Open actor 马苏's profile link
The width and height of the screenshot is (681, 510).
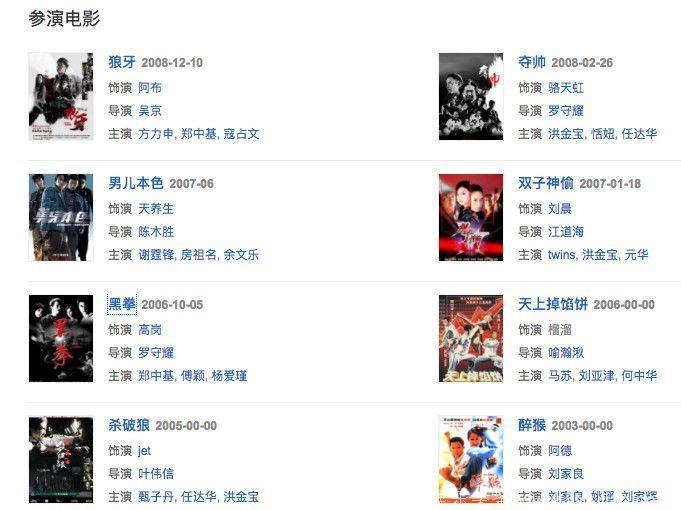tap(560, 376)
